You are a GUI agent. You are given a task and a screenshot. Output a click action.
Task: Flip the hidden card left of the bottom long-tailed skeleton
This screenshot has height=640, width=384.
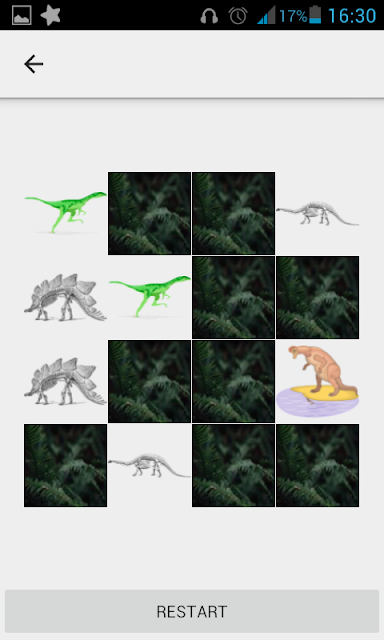65,465
